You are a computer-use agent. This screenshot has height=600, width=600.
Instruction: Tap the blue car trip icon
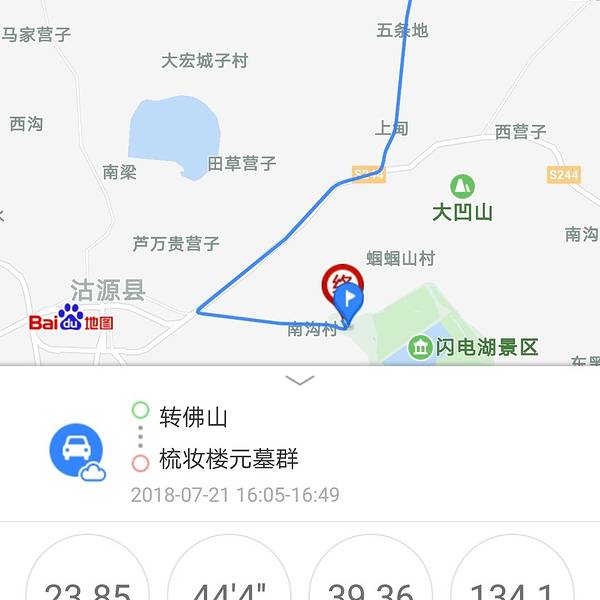click(x=76, y=450)
